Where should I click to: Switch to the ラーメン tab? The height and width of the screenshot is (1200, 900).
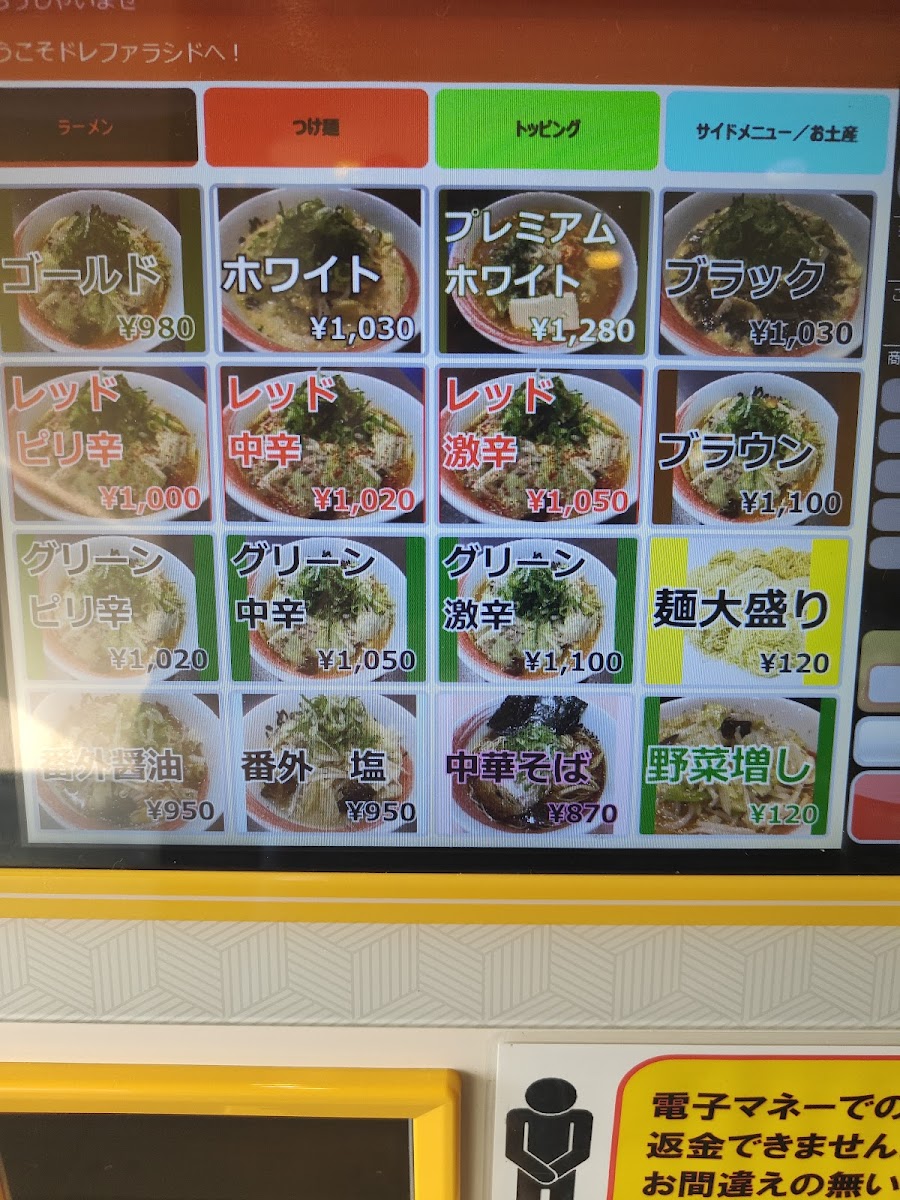97,128
